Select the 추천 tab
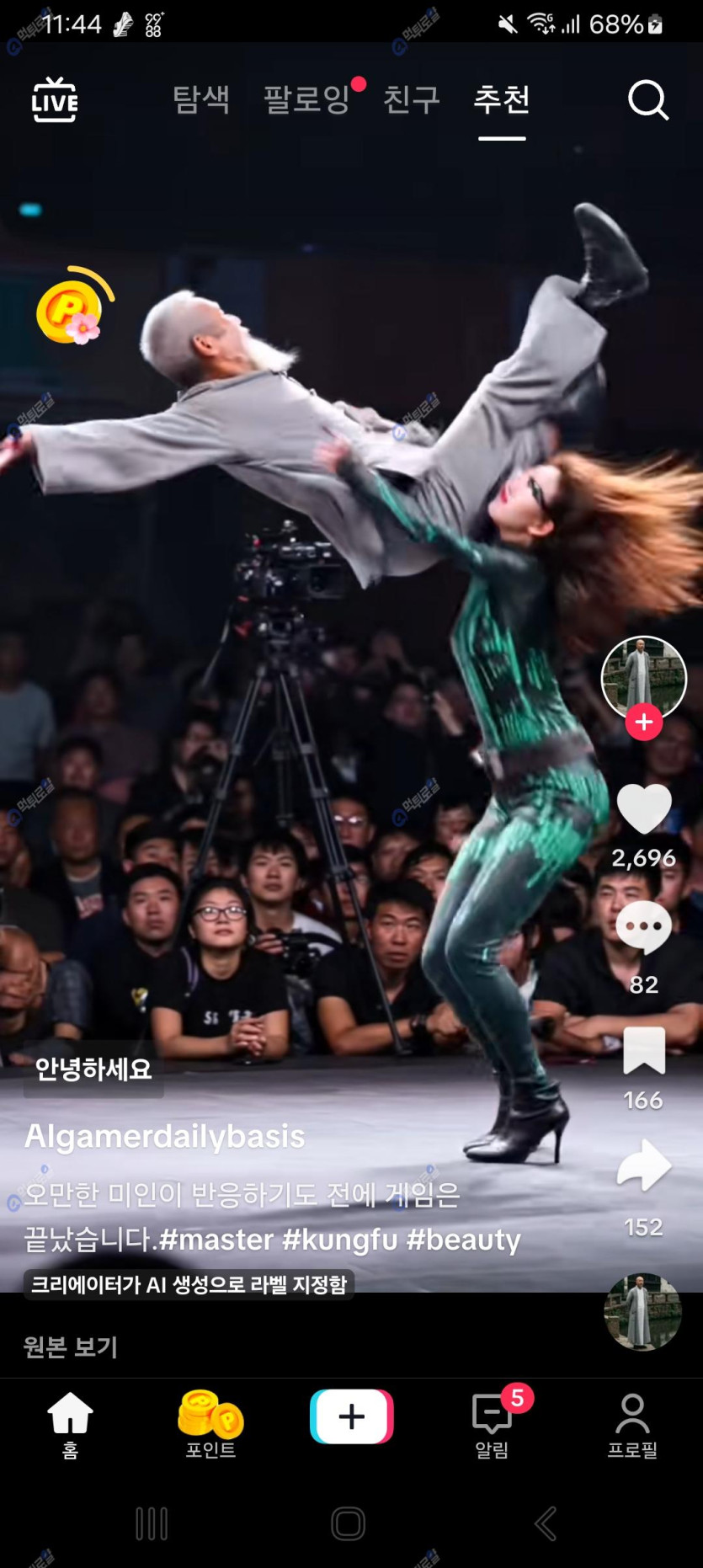The image size is (703, 1568). click(502, 100)
